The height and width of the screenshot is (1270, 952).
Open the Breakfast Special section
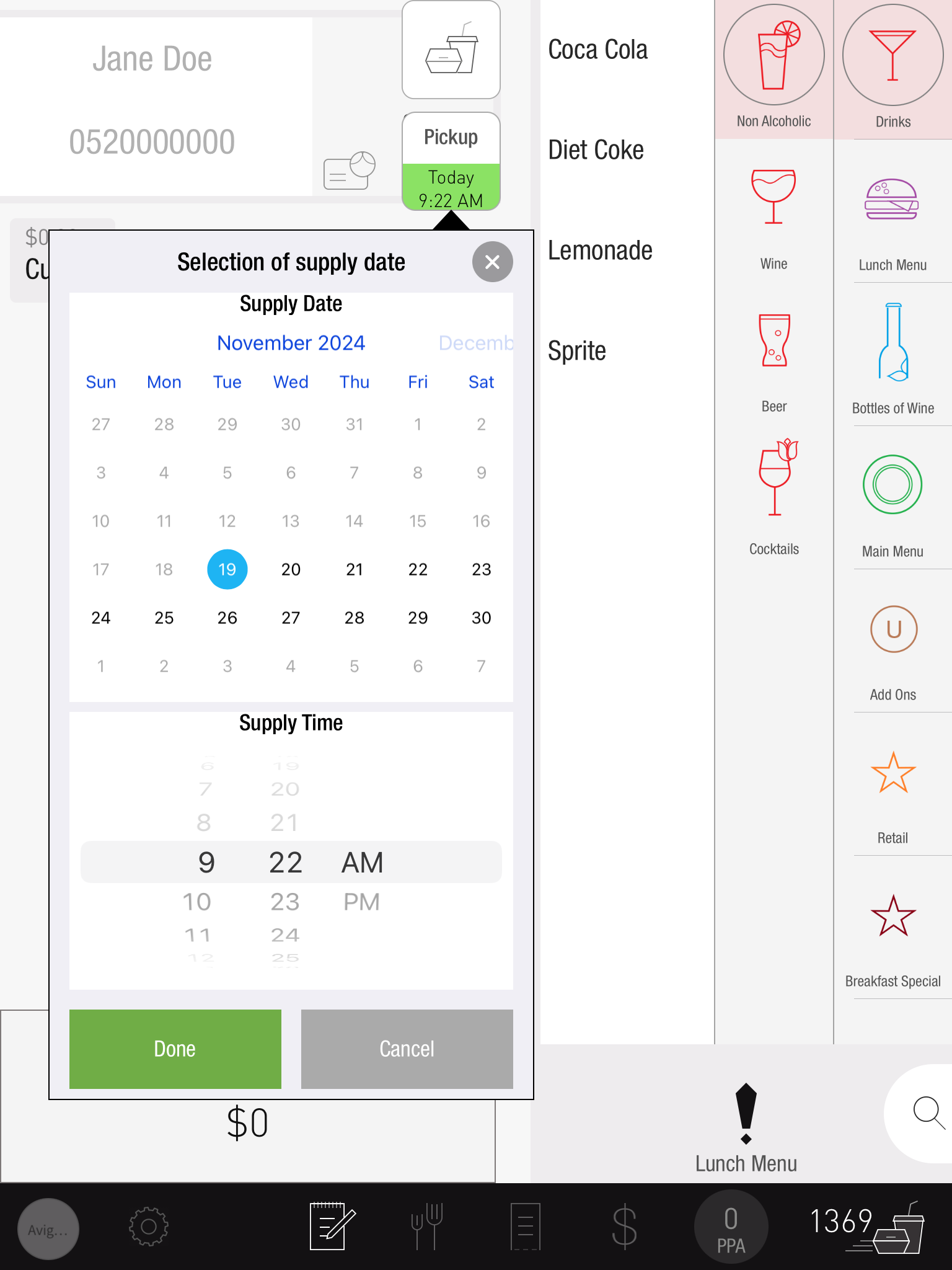(892, 936)
